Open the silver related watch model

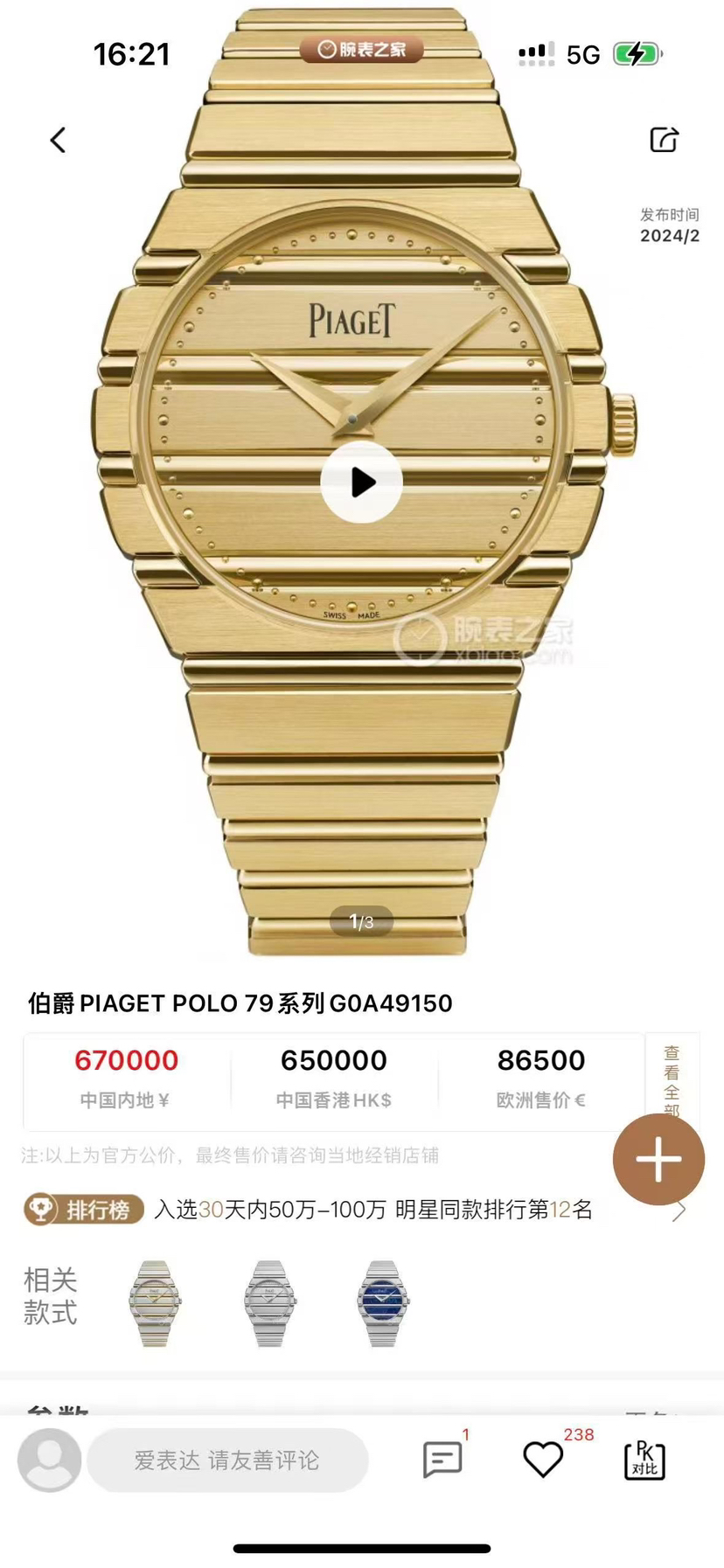pos(269,1302)
